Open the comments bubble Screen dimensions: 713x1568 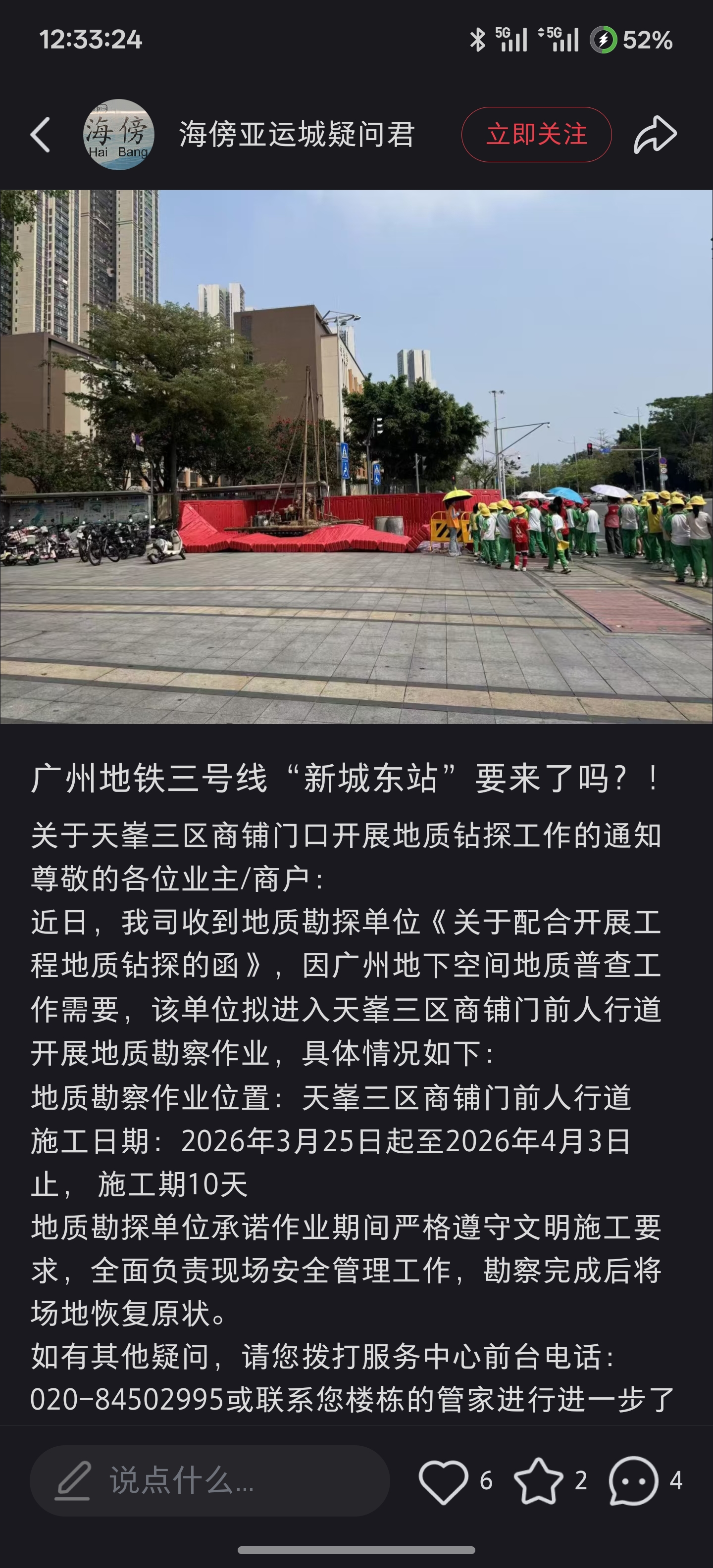pos(633,1480)
